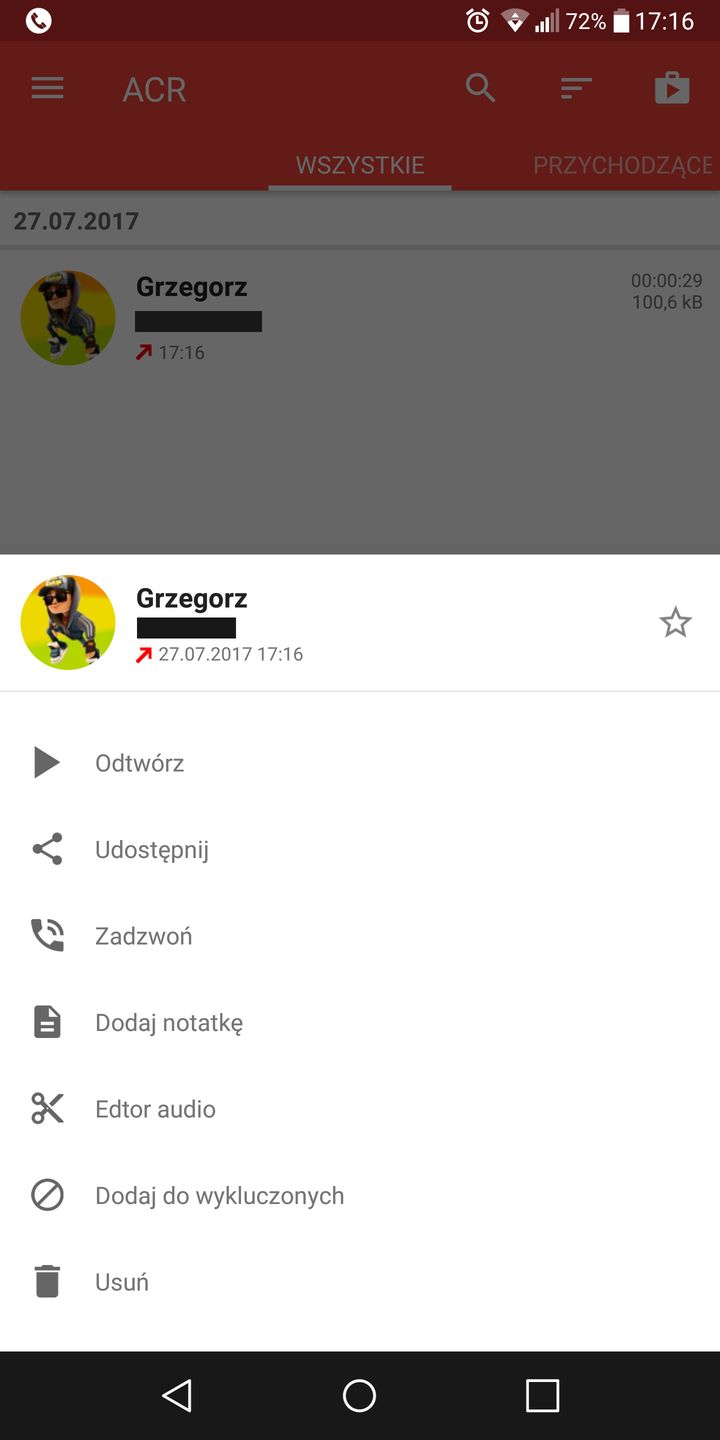Tap the play icon next to Odtwórz

tap(46, 762)
